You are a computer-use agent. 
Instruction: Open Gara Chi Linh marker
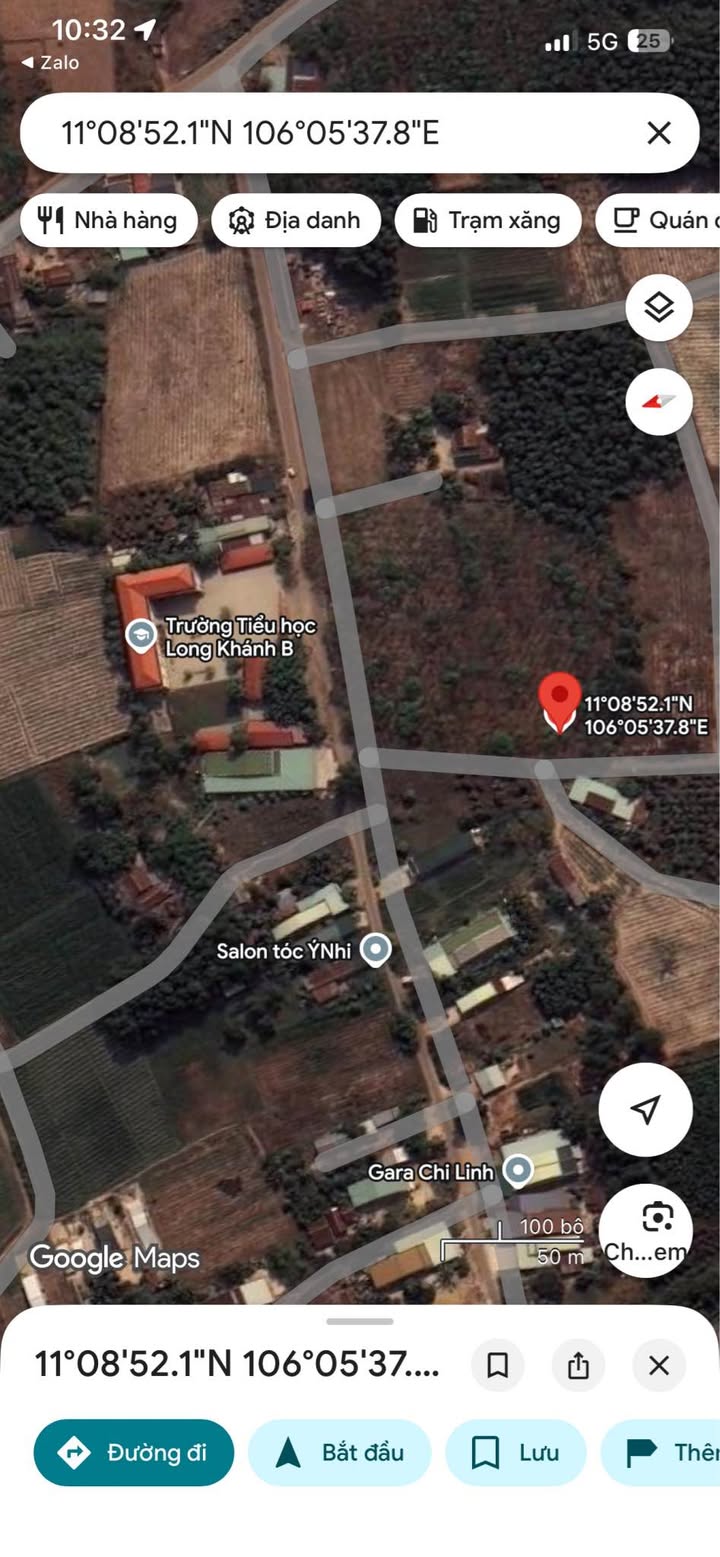coord(518,1170)
